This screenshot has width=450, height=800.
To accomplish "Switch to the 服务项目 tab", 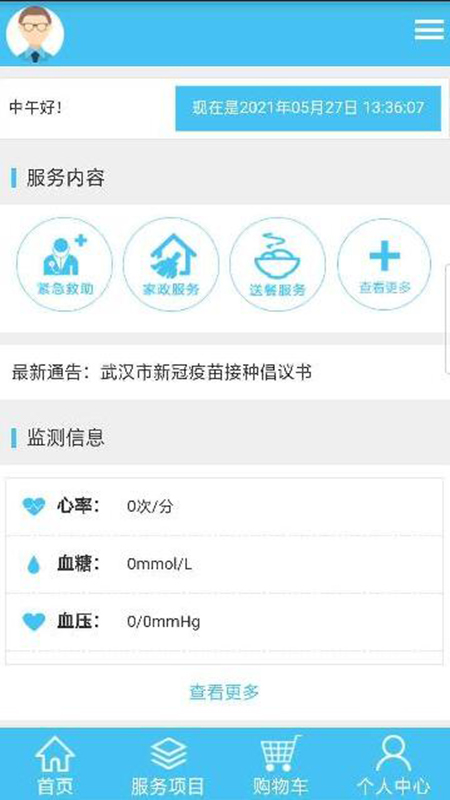I will 168,764.
